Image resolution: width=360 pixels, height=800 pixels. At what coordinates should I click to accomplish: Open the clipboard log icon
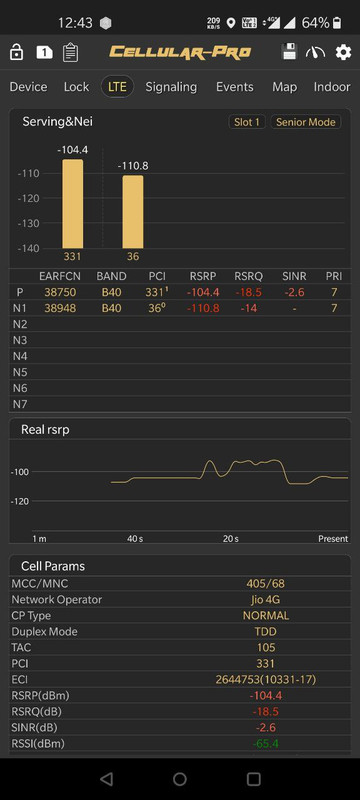(71, 52)
